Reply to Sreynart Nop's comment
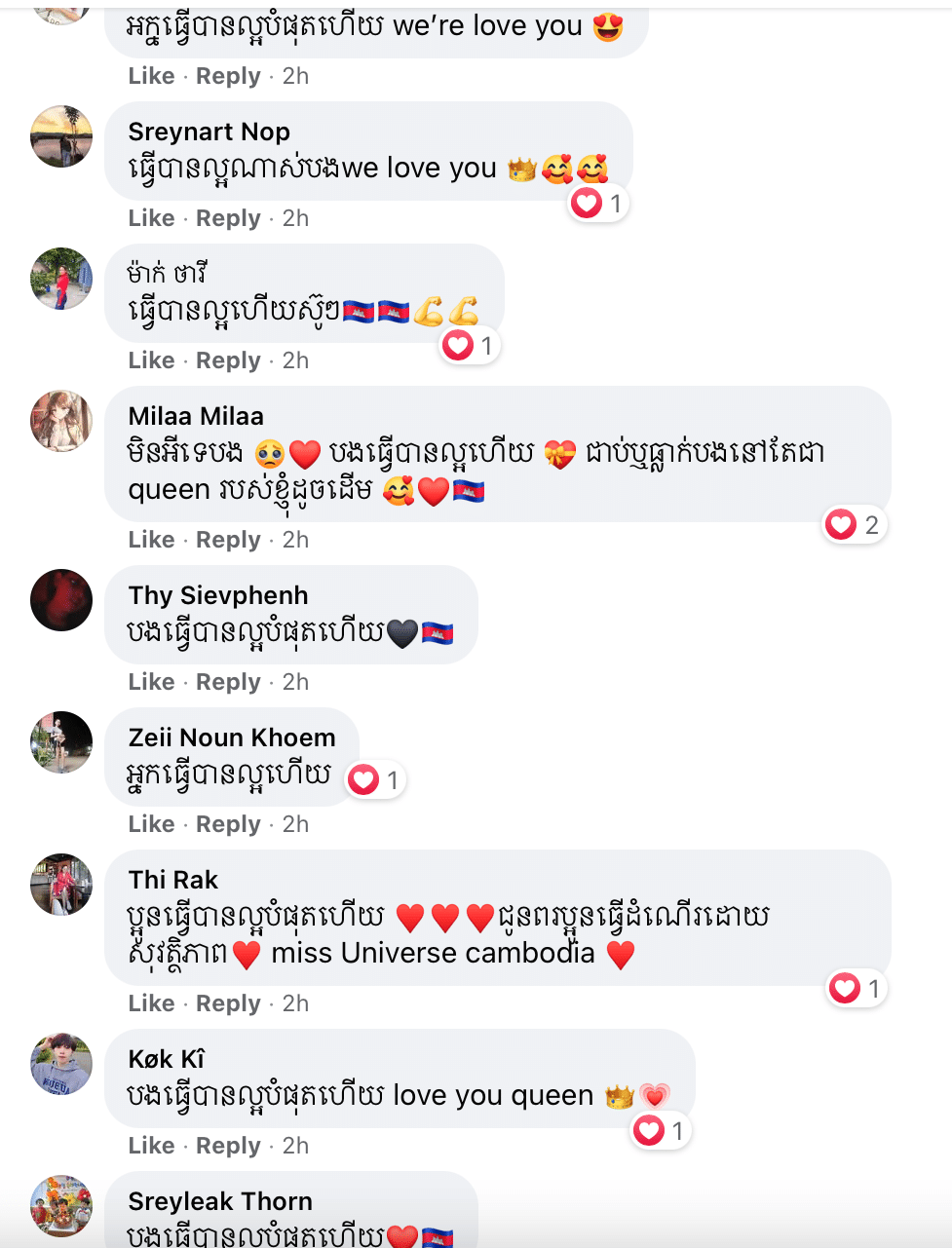The height and width of the screenshot is (1248, 952). tap(228, 218)
